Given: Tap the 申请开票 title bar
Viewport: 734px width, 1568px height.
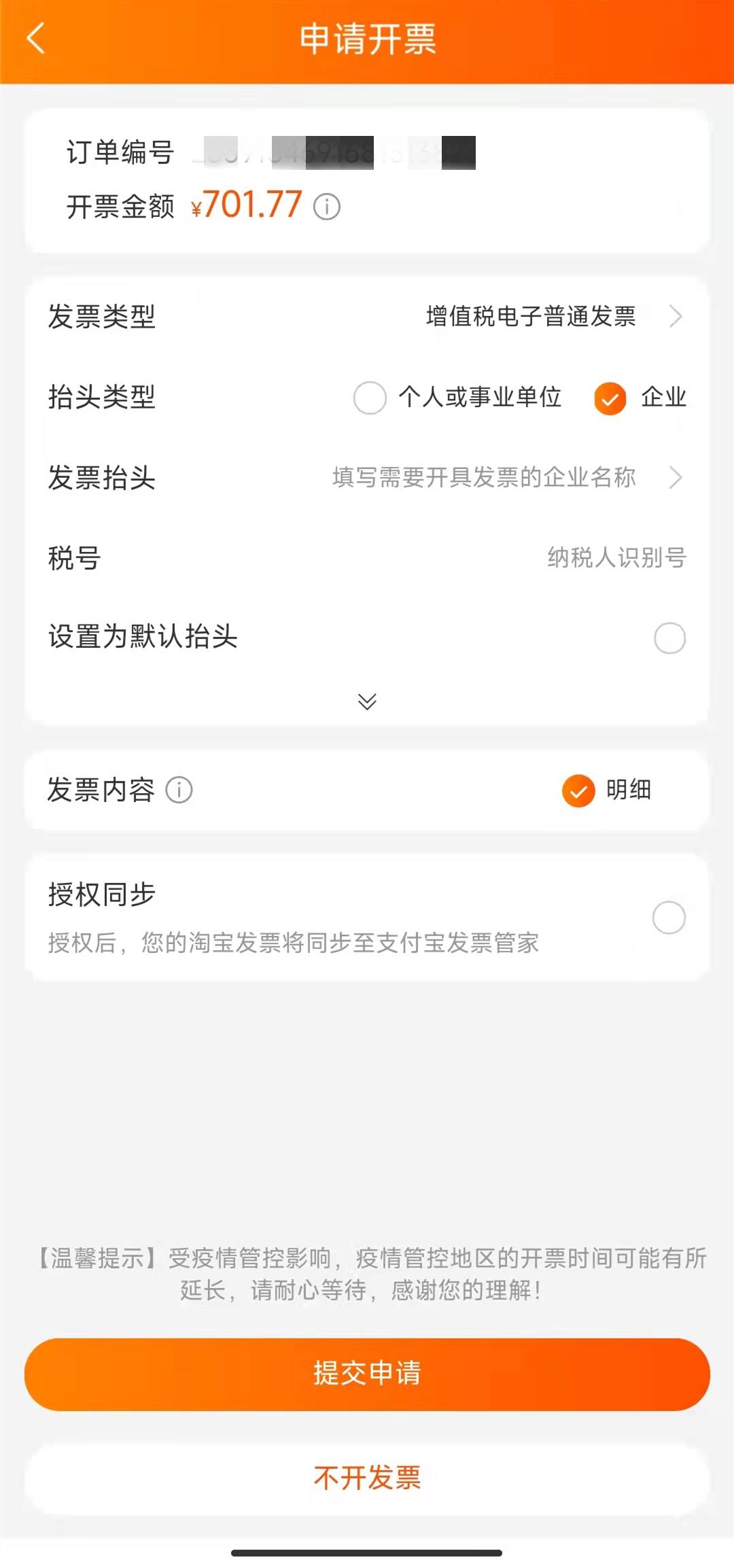Looking at the screenshot, I should click(x=367, y=39).
